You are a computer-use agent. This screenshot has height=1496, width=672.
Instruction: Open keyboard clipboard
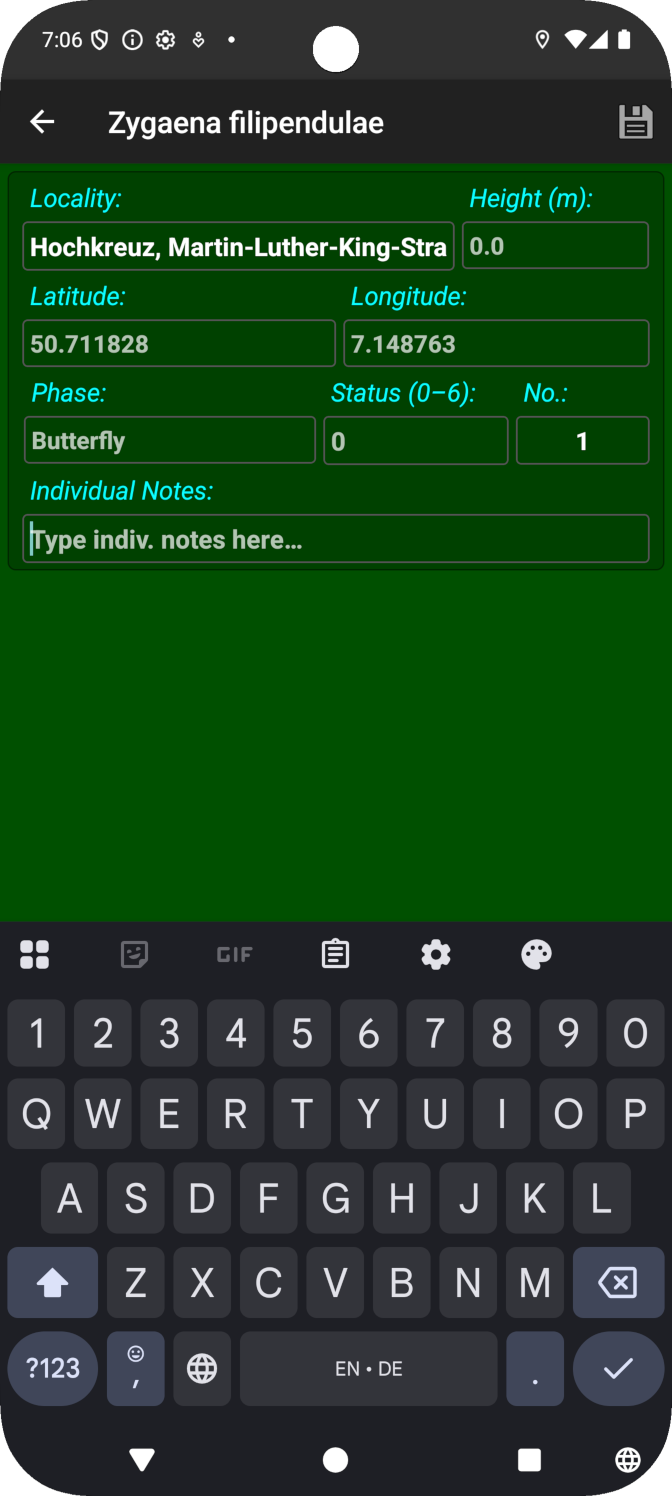pos(335,954)
